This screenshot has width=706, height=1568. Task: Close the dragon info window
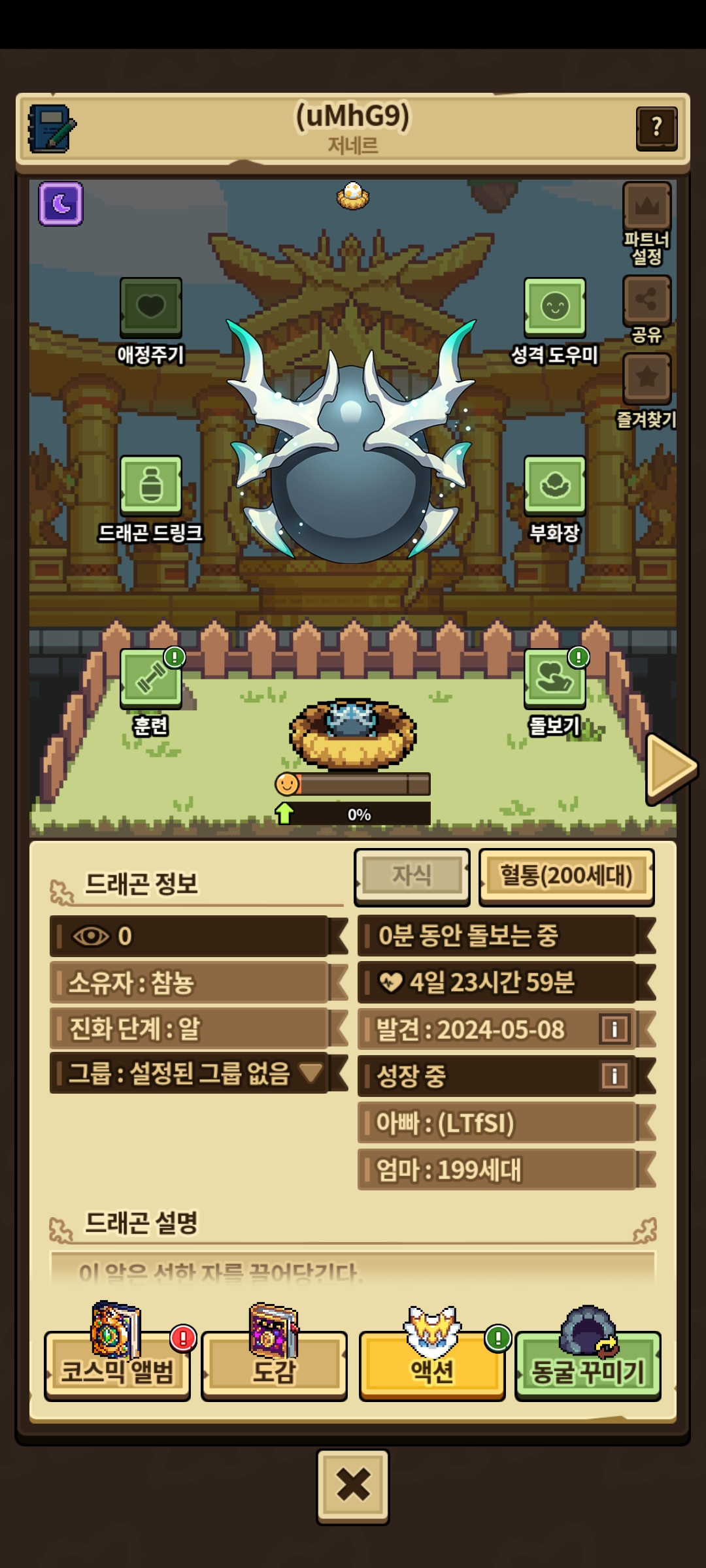[353, 1486]
